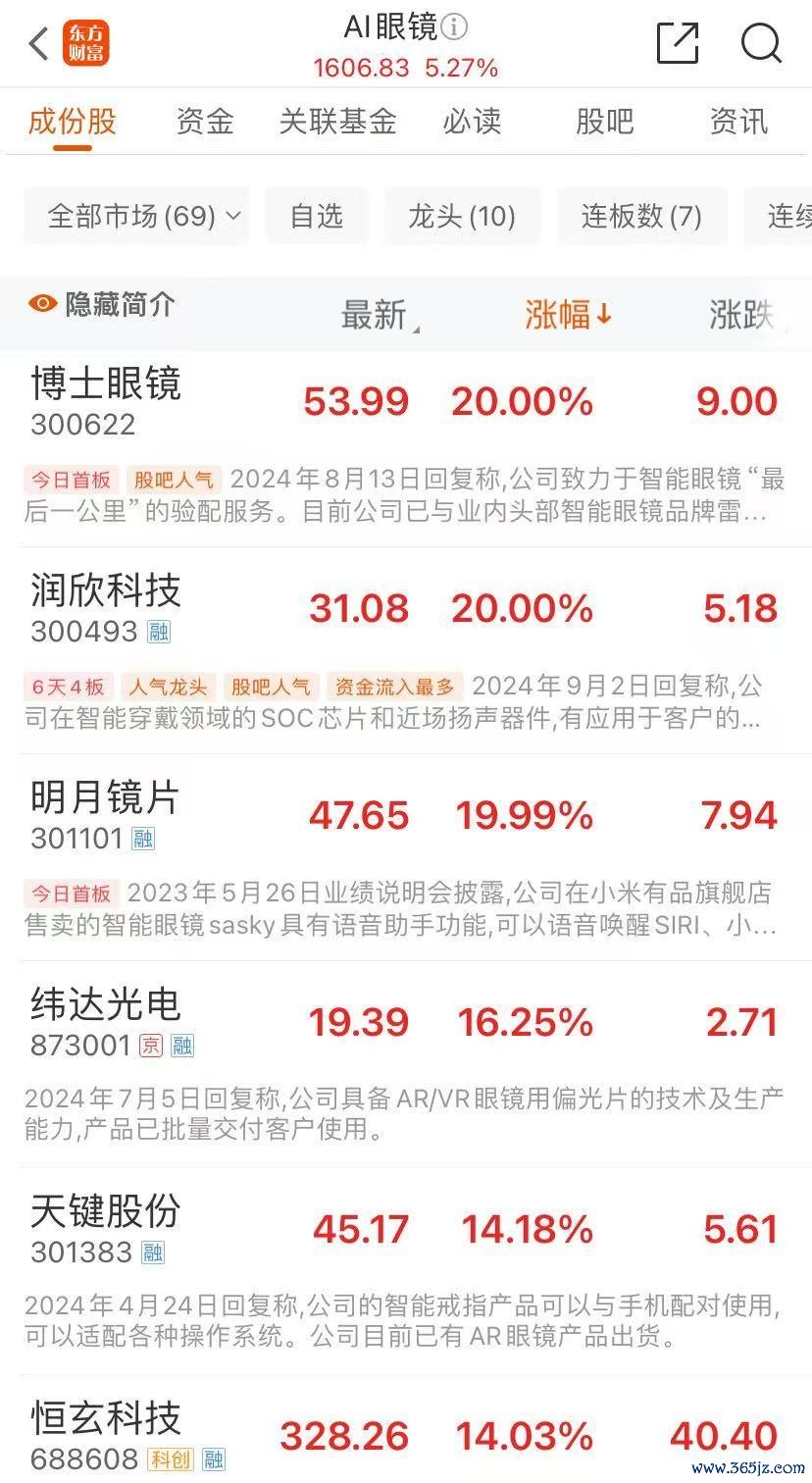
Task: Filter by the 自选 chip
Action: (x=317, y=216)
